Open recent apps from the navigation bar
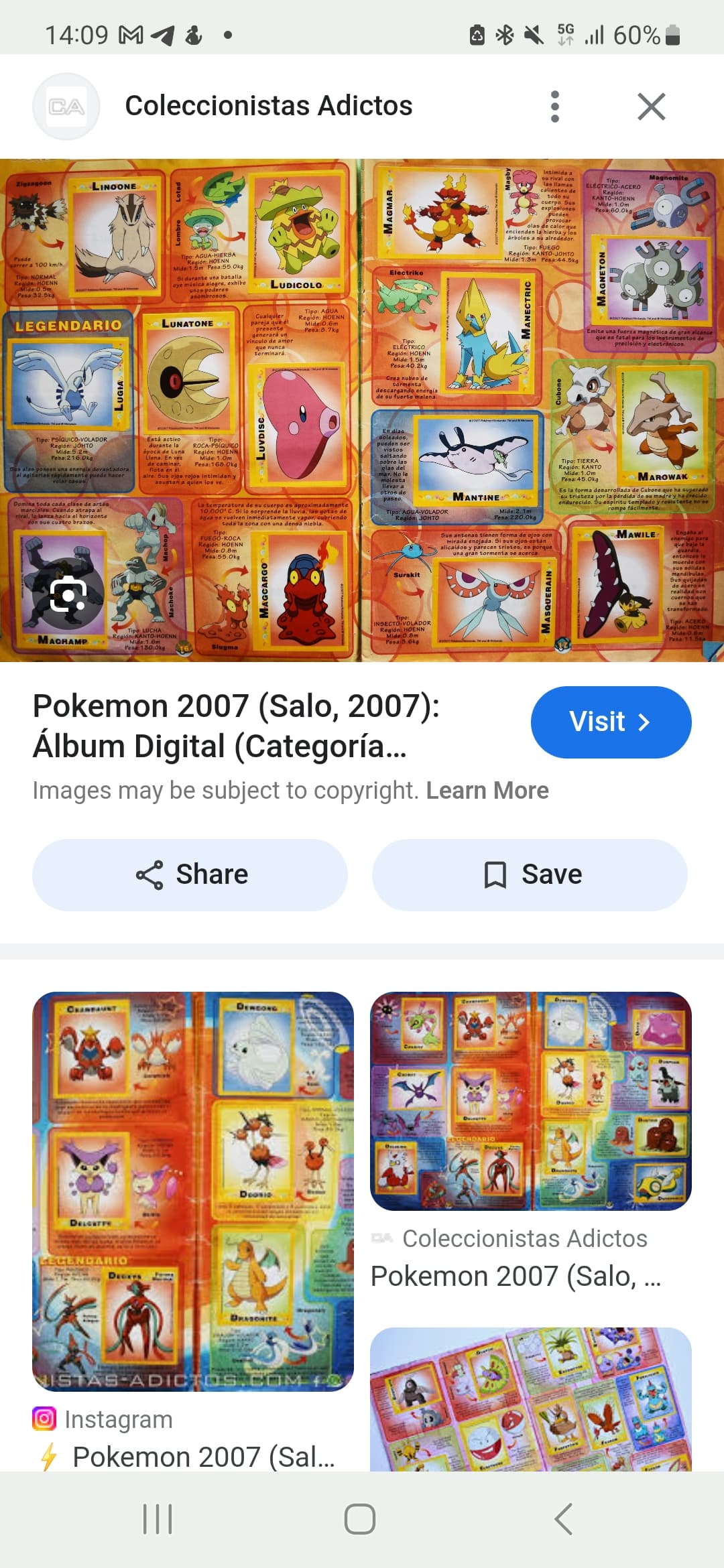Viewport: 724px width, 1568px height. click(158, 1519)
